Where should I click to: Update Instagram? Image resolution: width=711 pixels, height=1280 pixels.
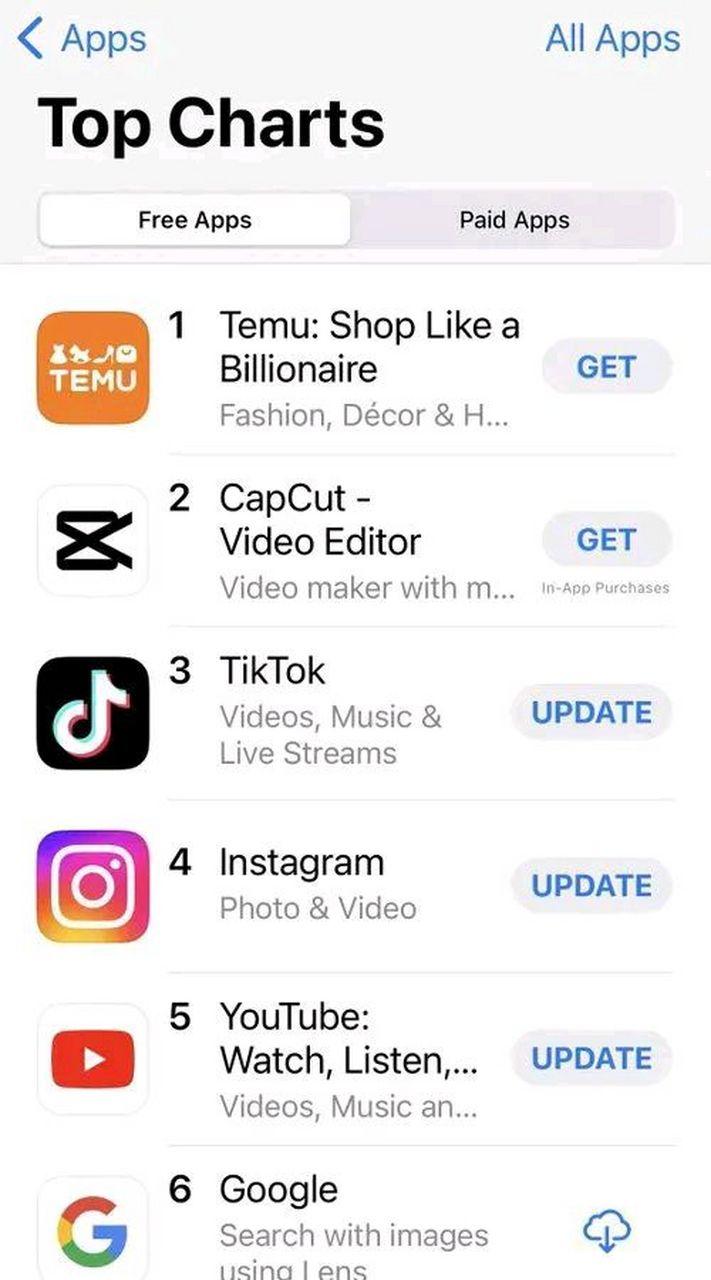pos(591,886)
